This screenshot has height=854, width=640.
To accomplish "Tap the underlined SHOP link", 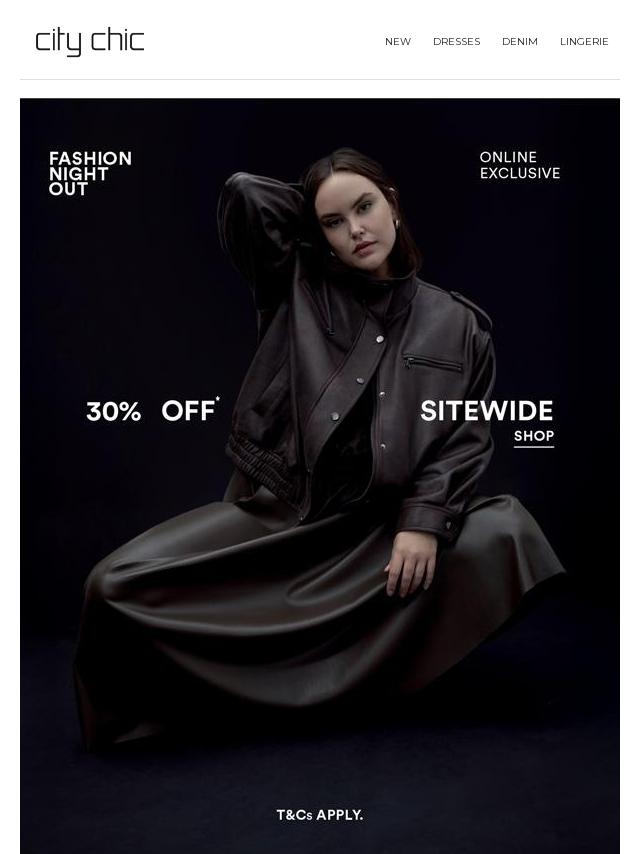I will [533, 437].
